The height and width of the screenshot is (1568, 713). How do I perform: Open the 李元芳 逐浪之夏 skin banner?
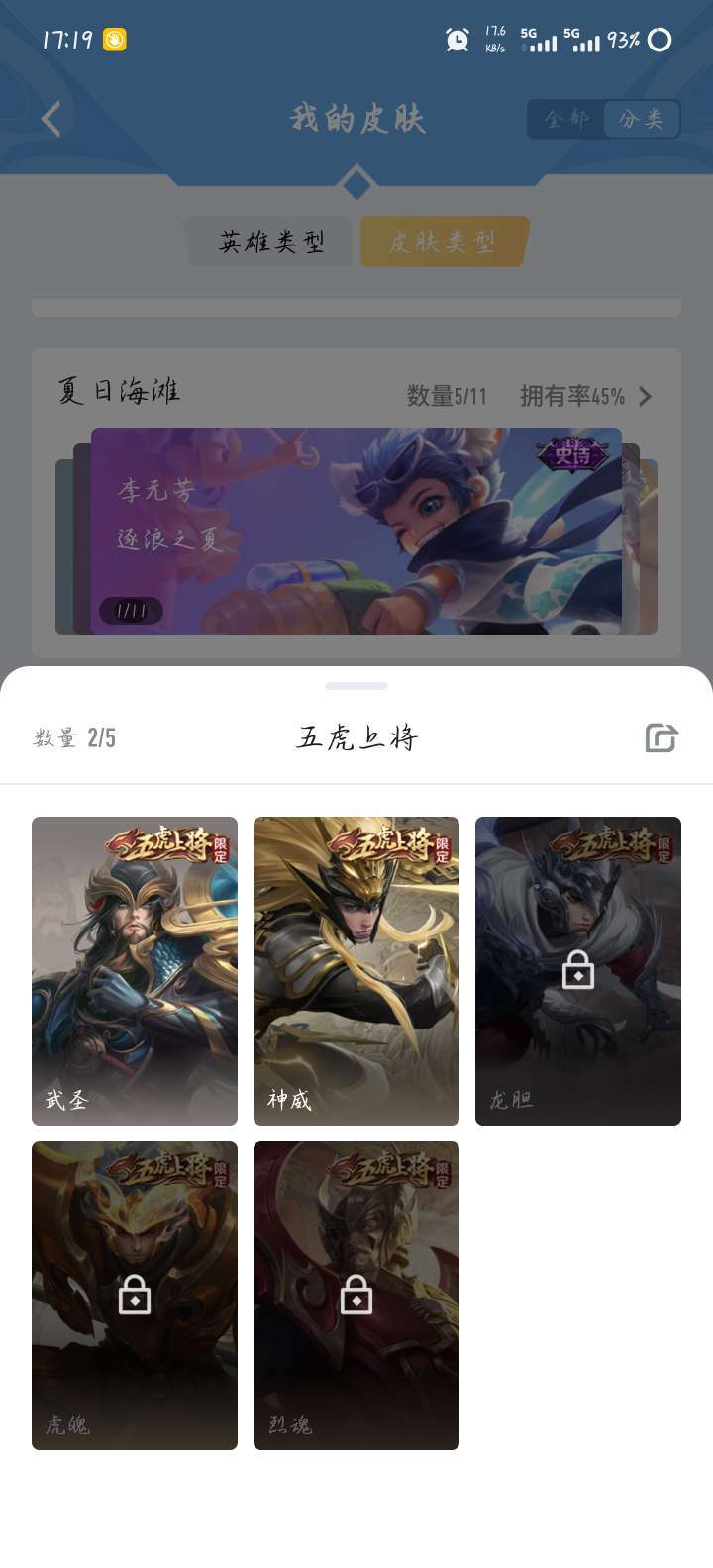click(x=356, y=531)
